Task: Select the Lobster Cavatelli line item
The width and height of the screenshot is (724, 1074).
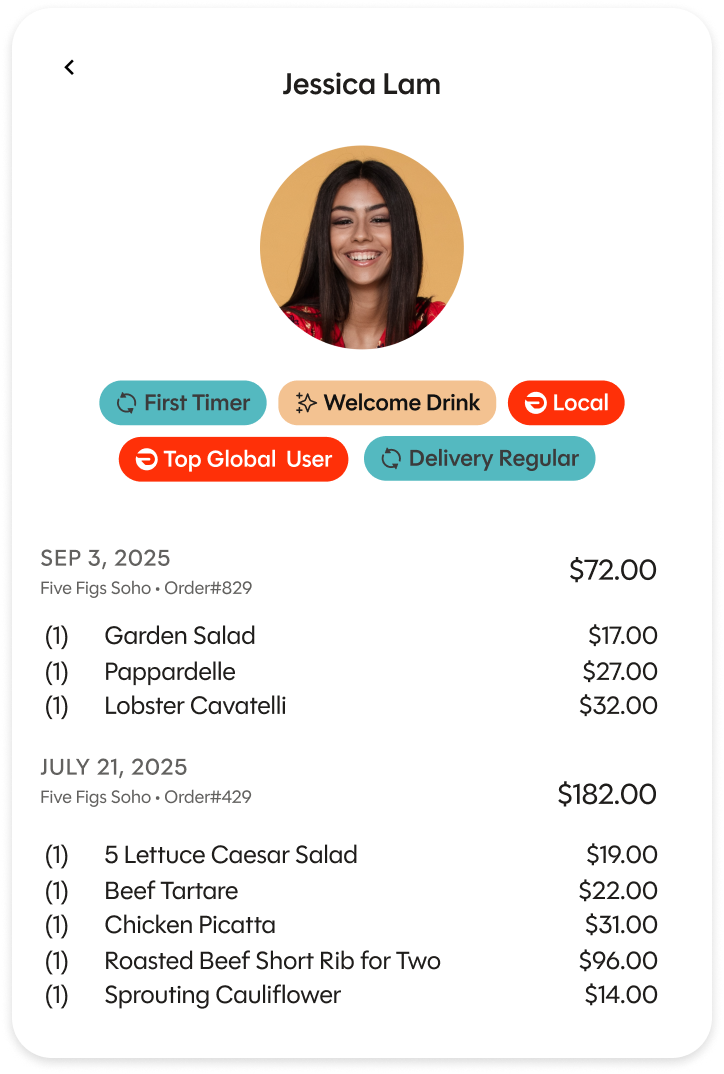Action: 195,705
